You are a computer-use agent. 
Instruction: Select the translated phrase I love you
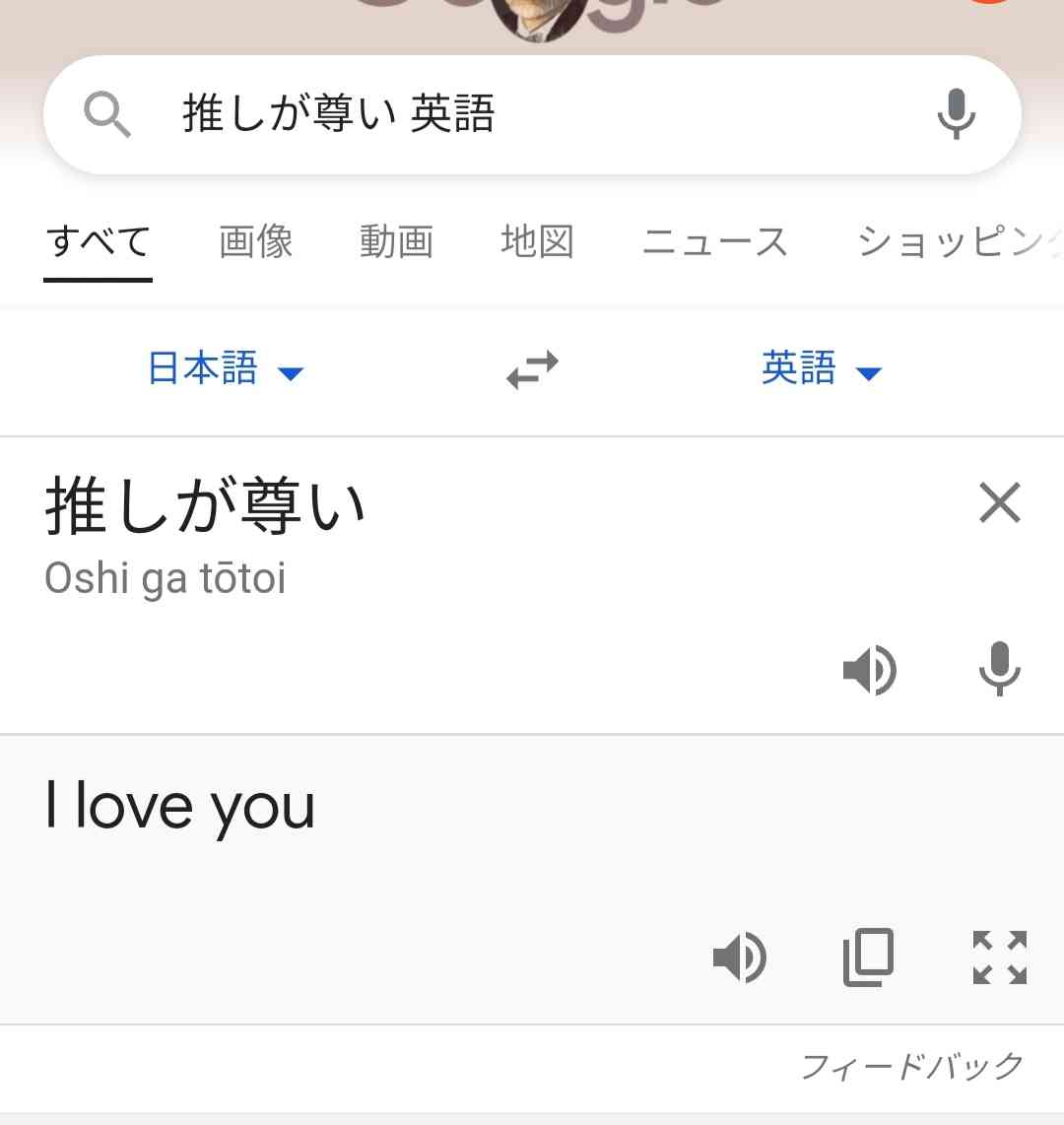coord(179,804)
